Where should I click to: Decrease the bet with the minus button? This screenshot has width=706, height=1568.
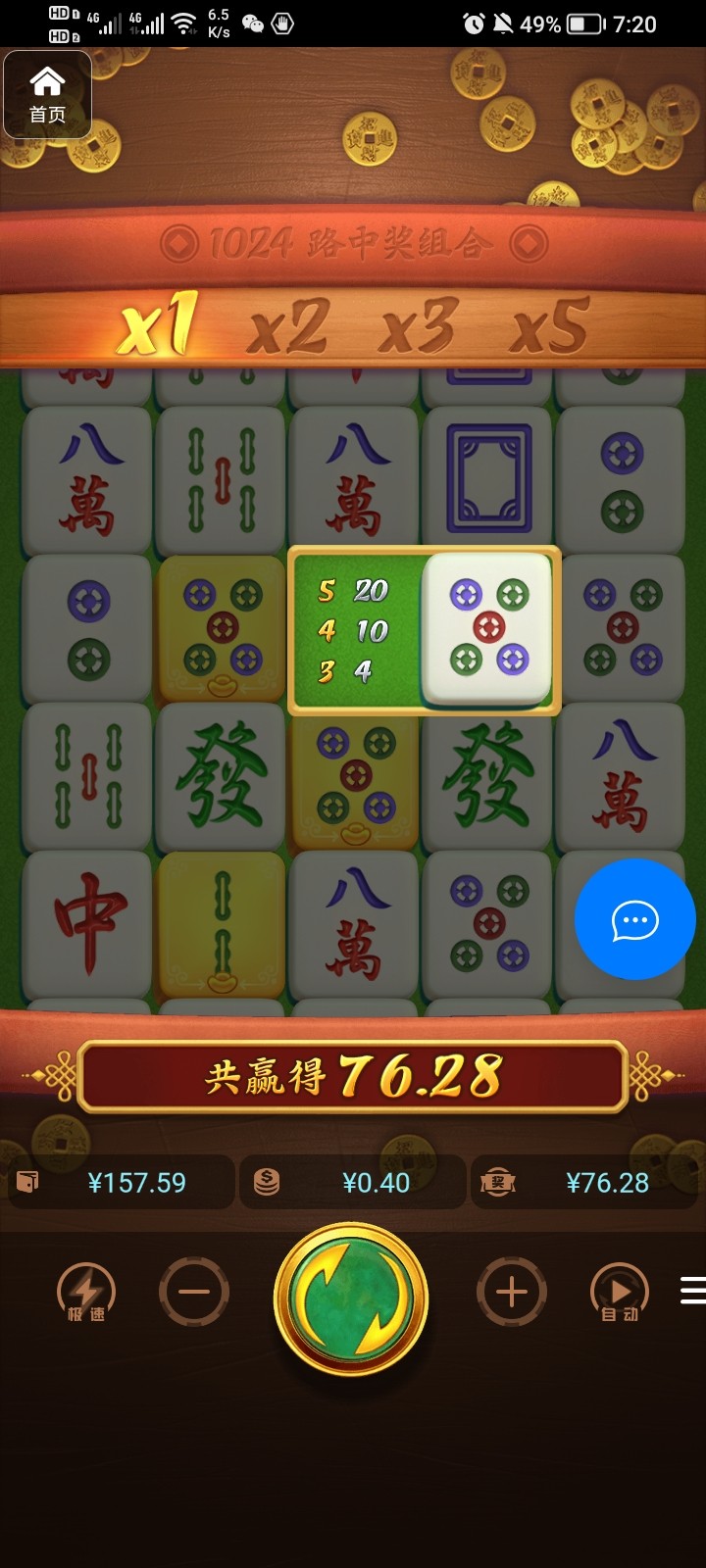click(194, 1292)
